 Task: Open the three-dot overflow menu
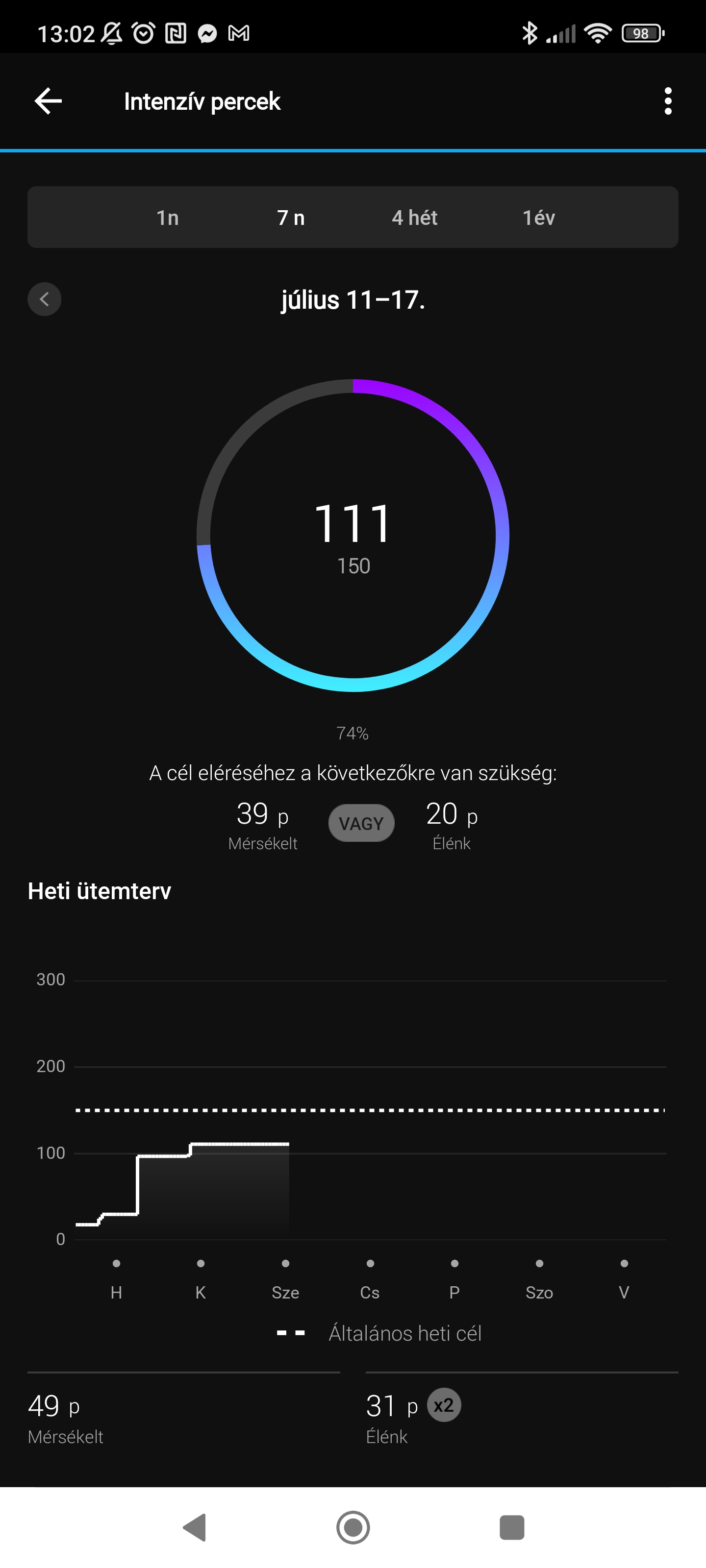668,101
